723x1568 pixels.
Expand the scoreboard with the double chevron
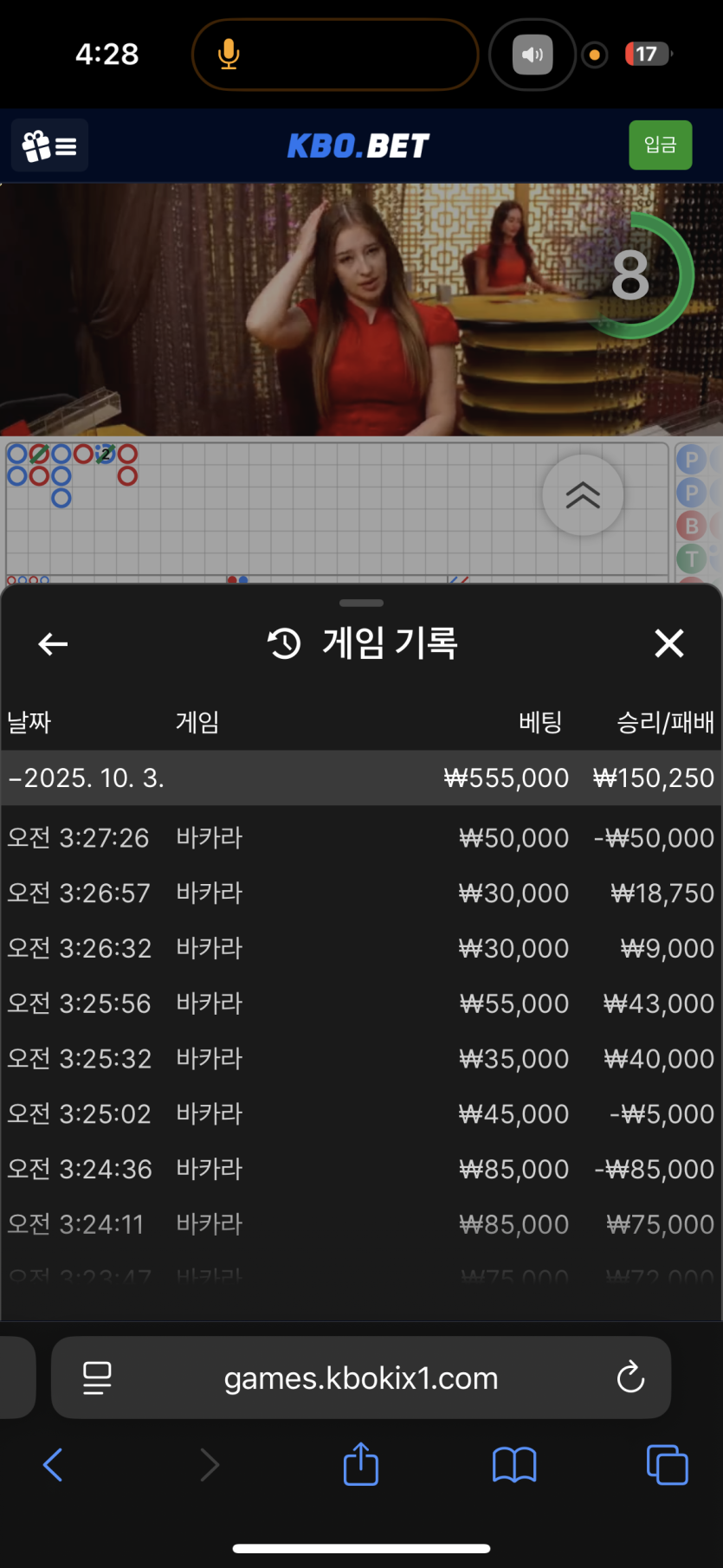583,495
